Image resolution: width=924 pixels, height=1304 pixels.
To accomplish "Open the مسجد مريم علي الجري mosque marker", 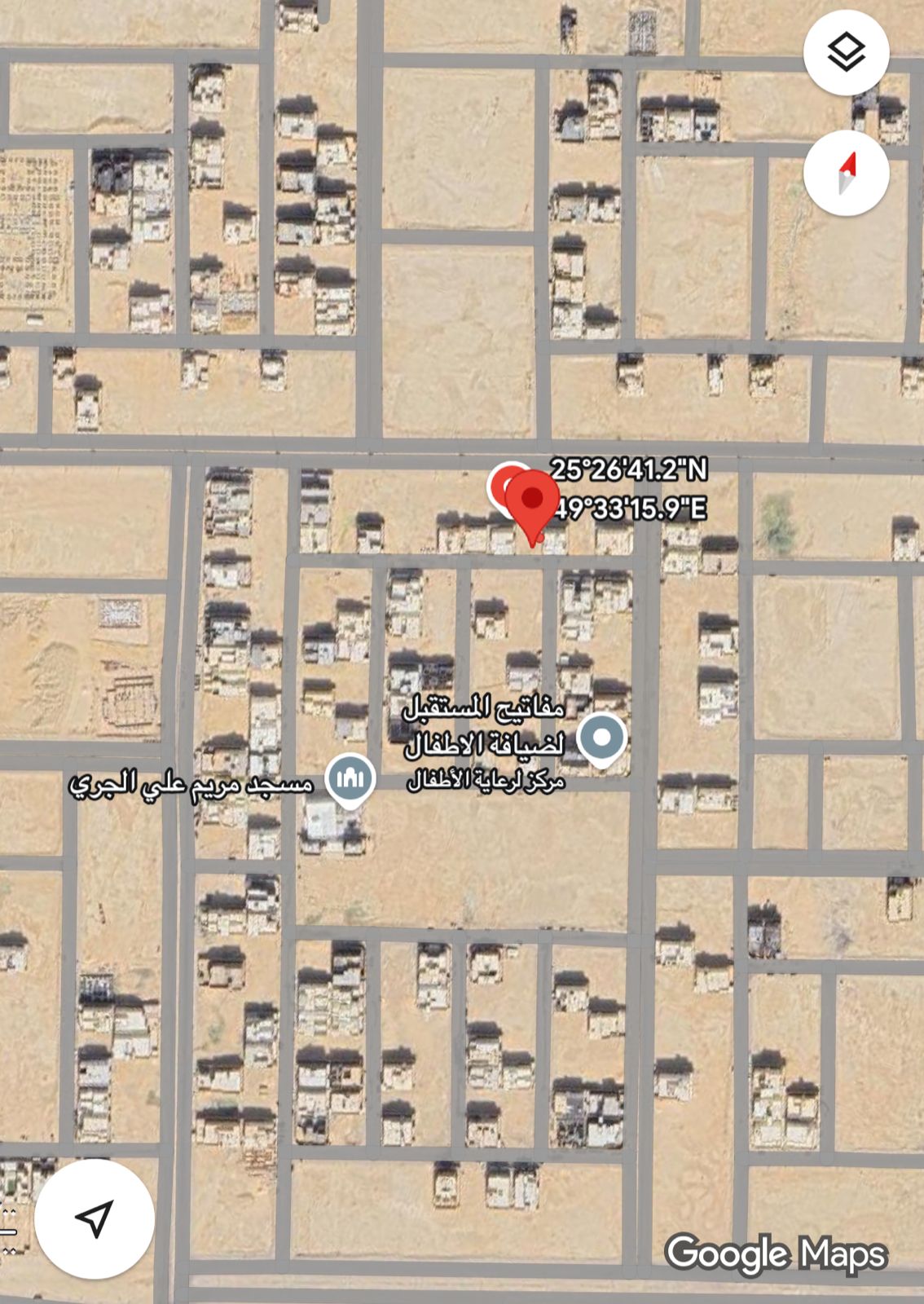I will tap(350, 778).
